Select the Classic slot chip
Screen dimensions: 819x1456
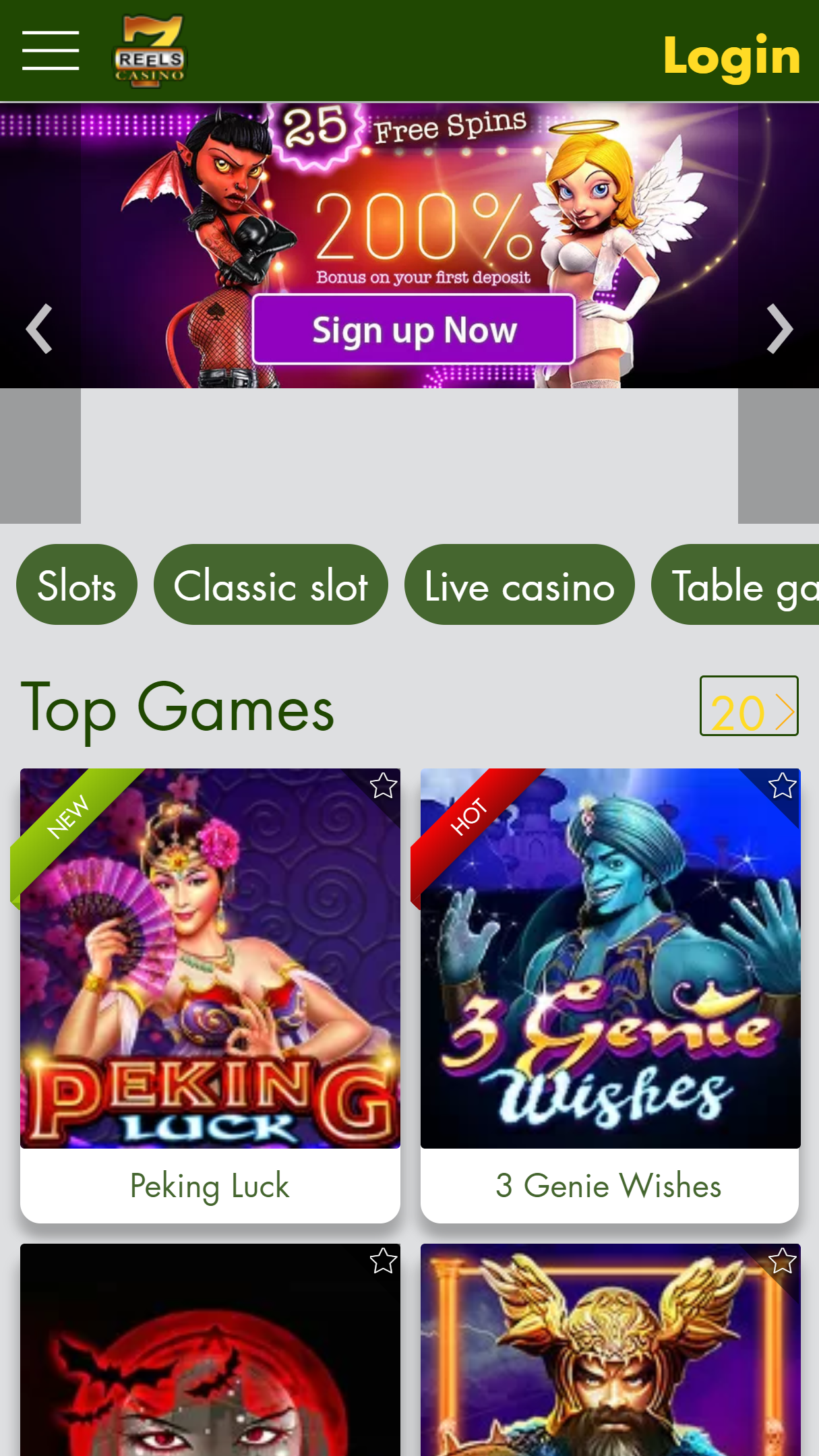coord(271,584)
